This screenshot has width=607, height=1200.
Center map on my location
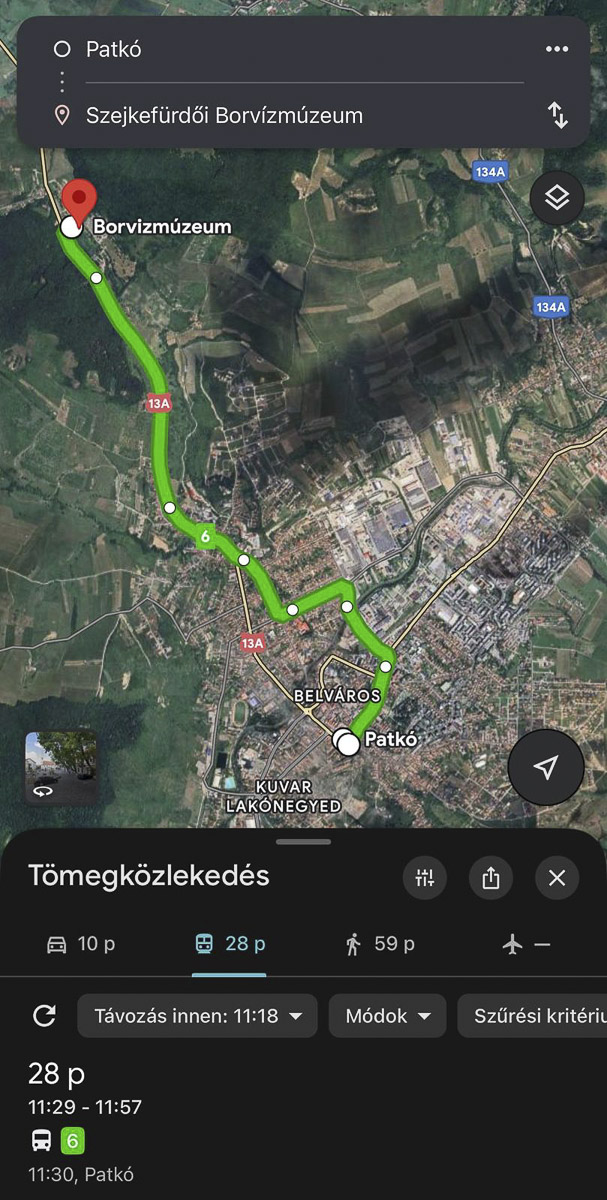(545, 767)
